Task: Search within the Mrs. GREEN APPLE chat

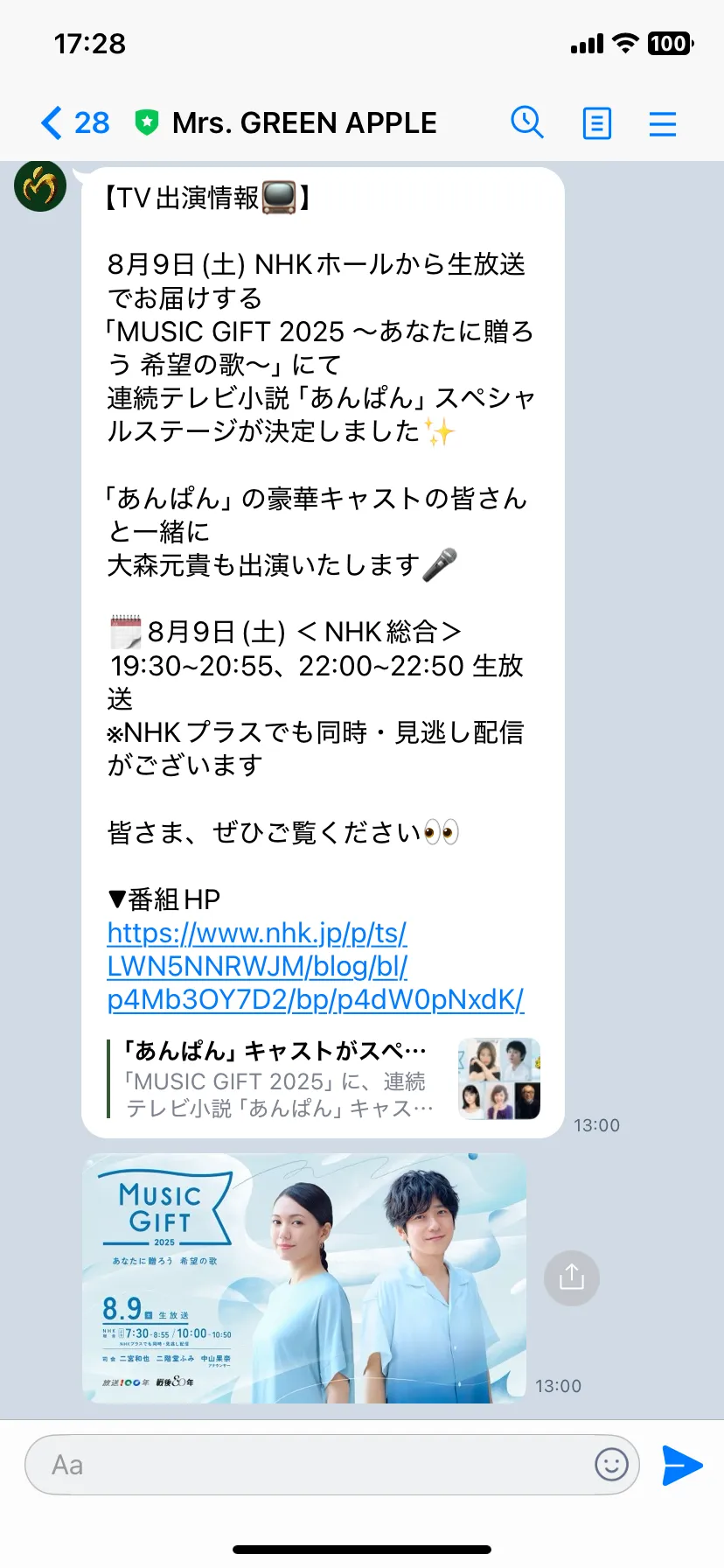Action: 527,123
